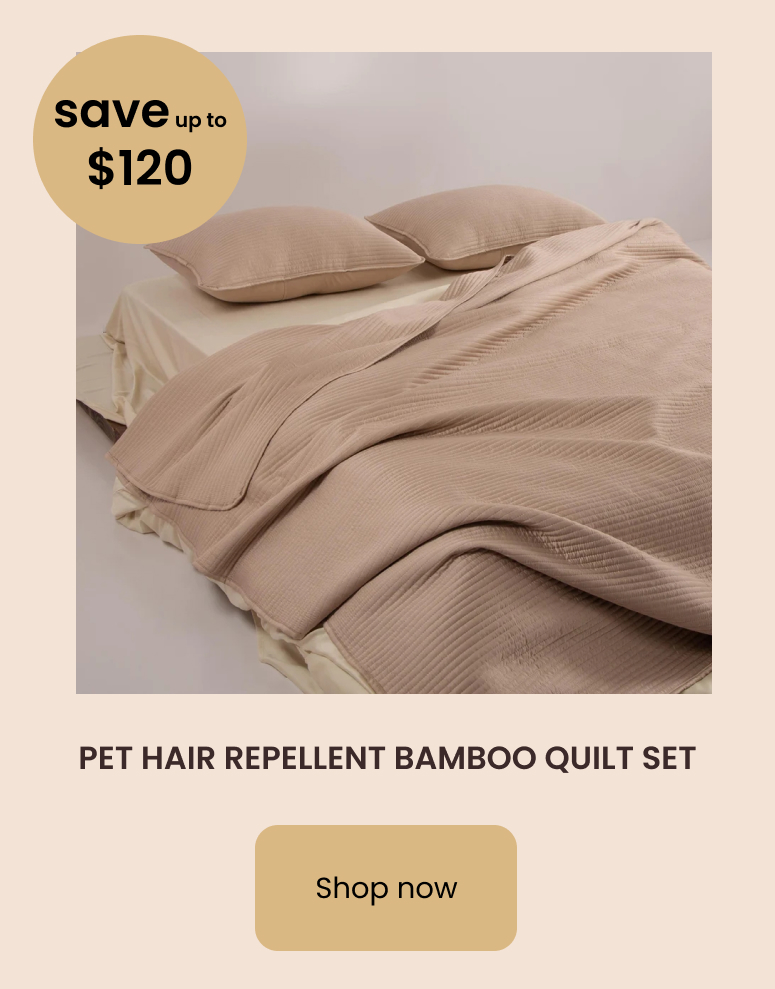The width and height of the screenshot is (775, 989).
Task: Tap the Shop now button
Action: pos(386,887)
